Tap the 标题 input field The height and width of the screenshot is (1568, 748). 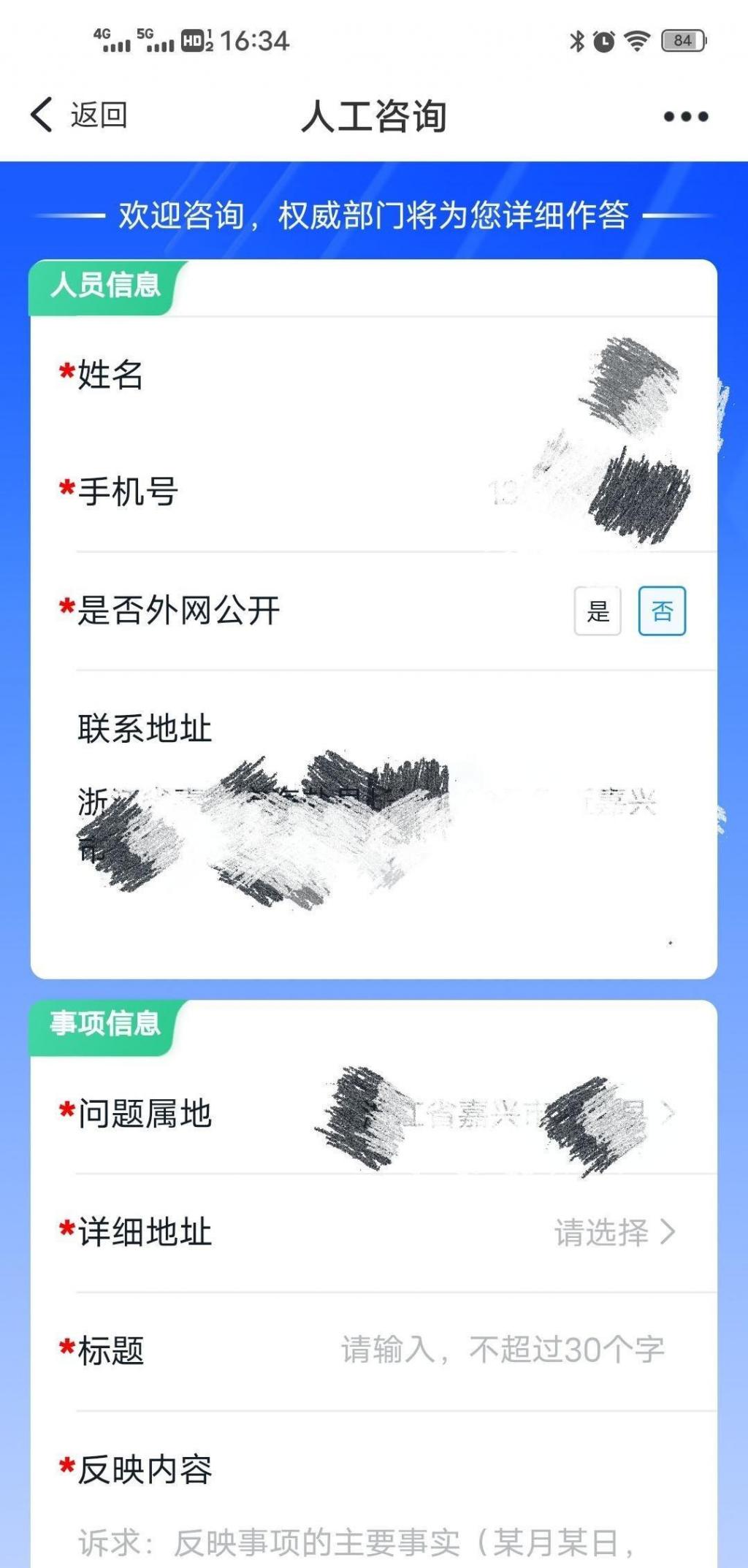click(503, 1350)
